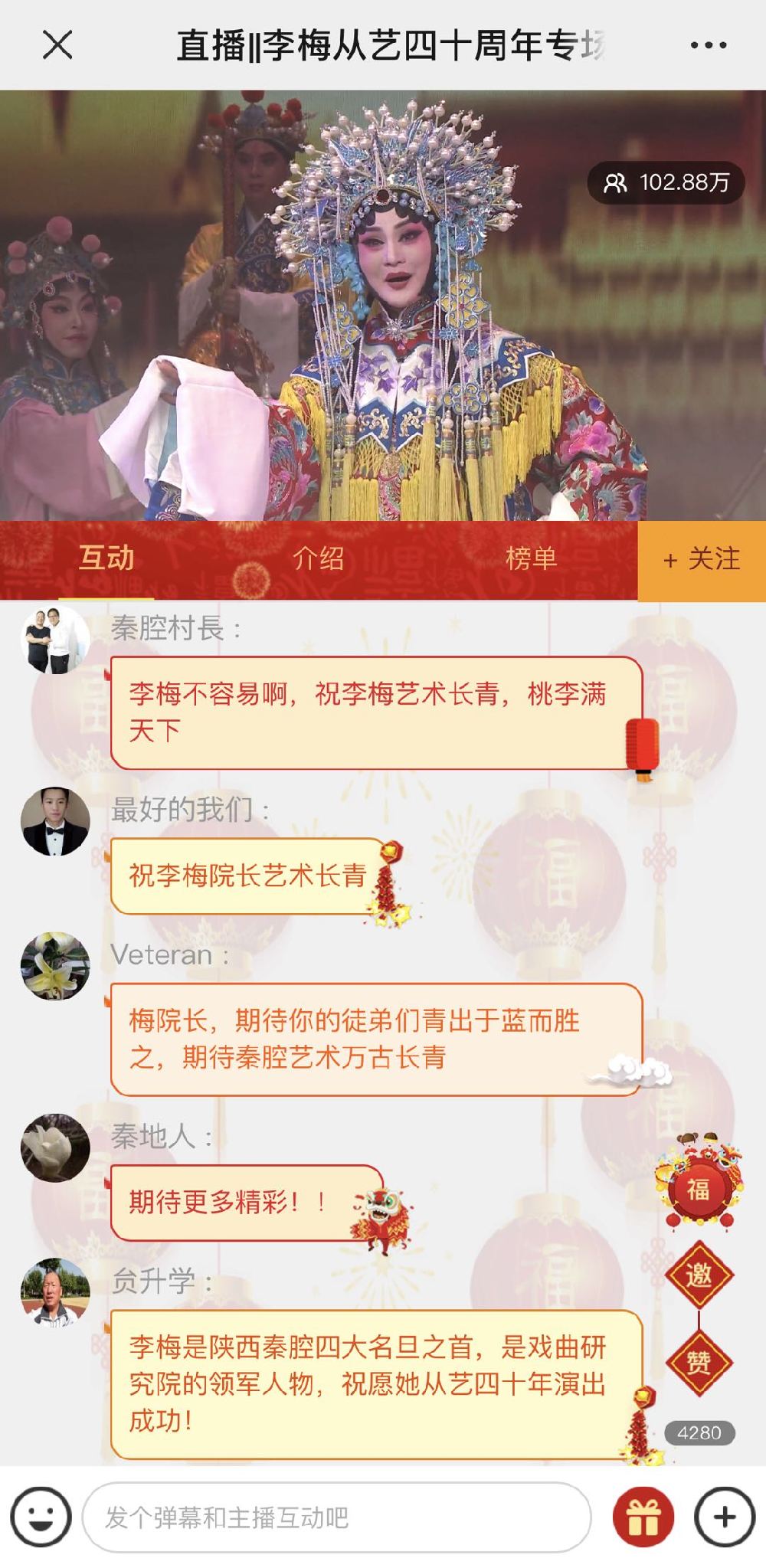This screenshot has height=1568, width=766.
Task: Give a like with 赞 button
Action: point(699,1363)
